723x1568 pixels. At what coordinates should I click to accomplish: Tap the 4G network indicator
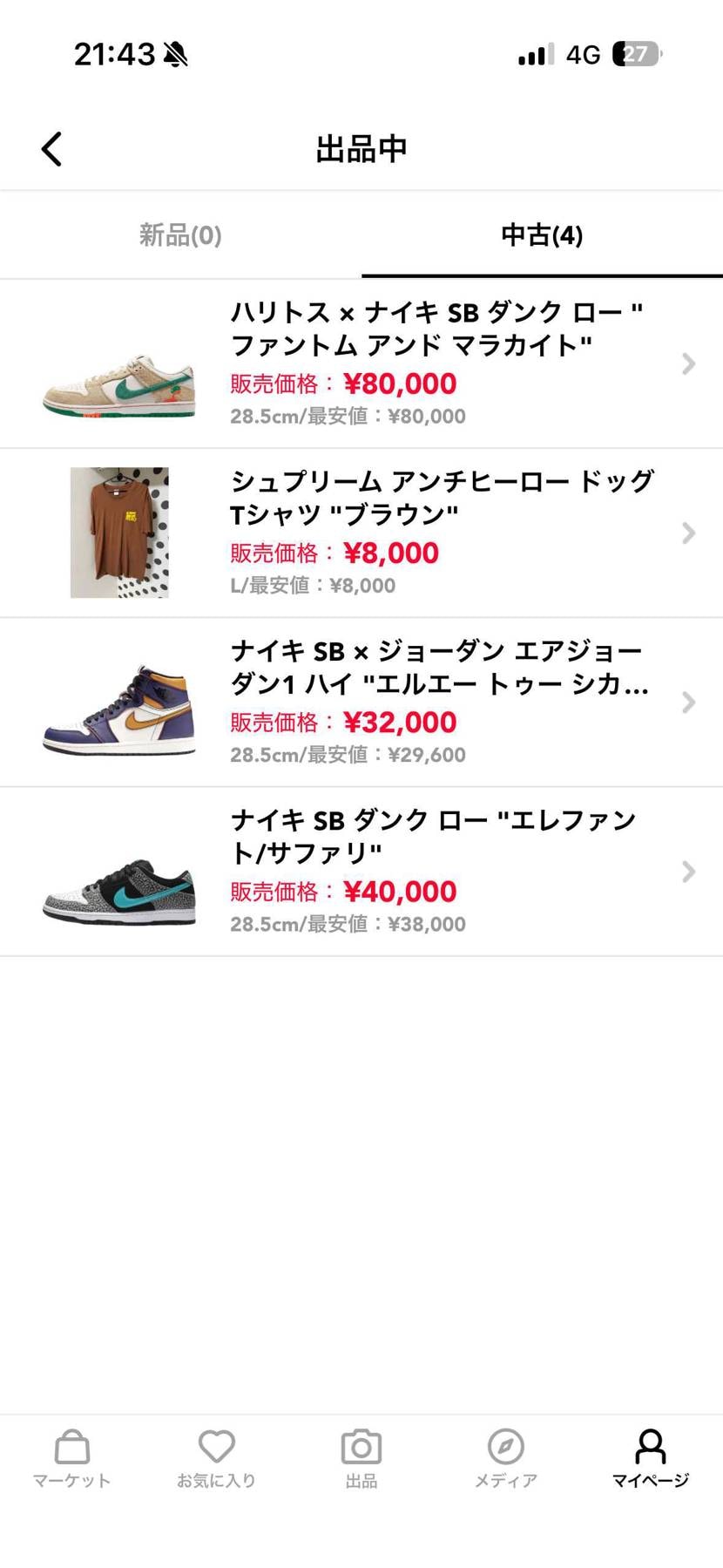tap(581, 54)
